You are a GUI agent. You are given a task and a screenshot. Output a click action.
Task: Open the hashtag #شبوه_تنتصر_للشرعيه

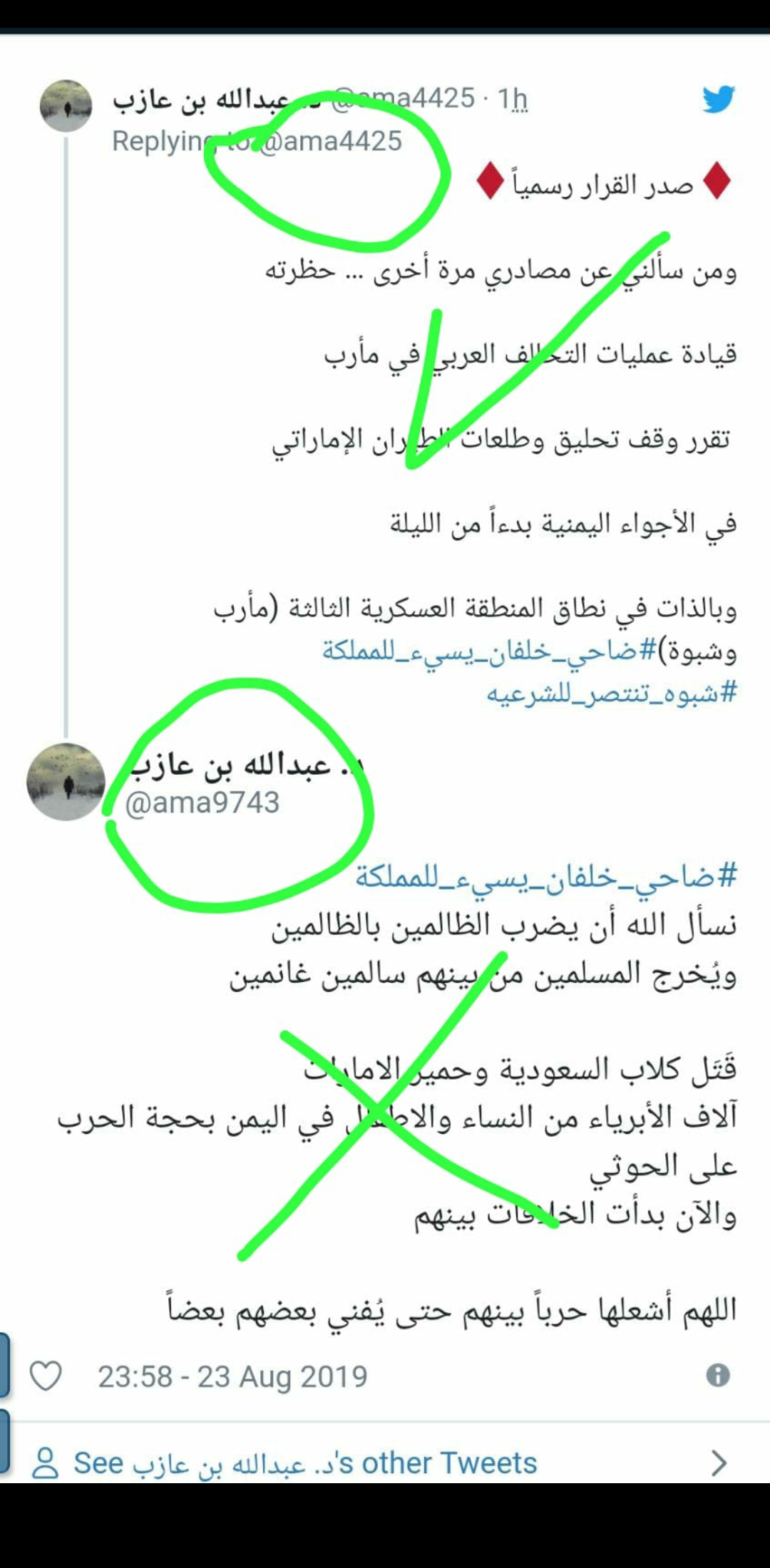[612, 693]
